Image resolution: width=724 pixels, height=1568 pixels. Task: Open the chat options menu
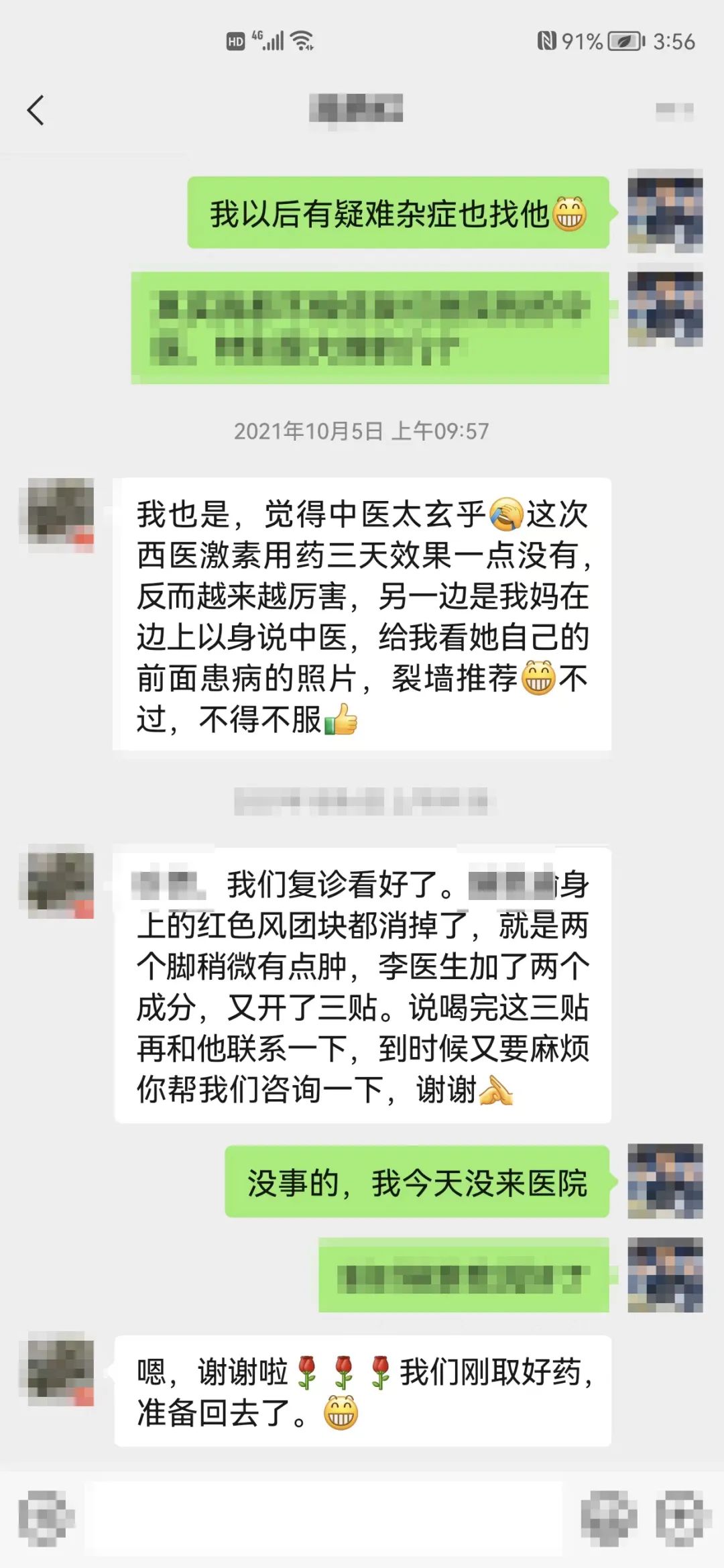(674, 110)
